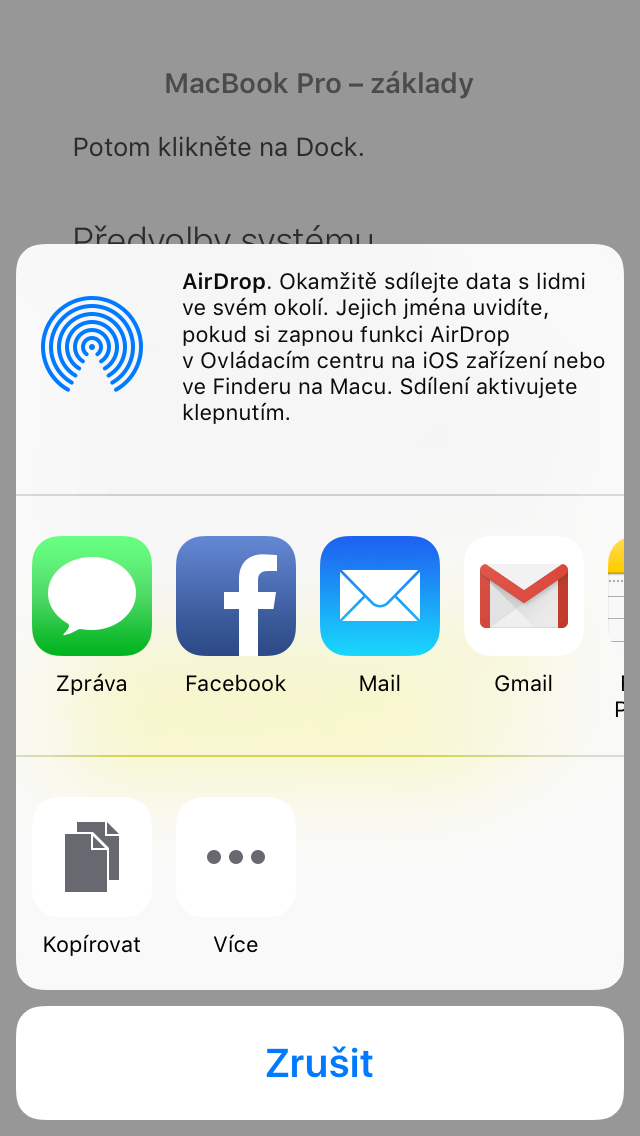Share using the Mail app
The height and width of the screenshot is (1136, 640).
click(380, 596)
